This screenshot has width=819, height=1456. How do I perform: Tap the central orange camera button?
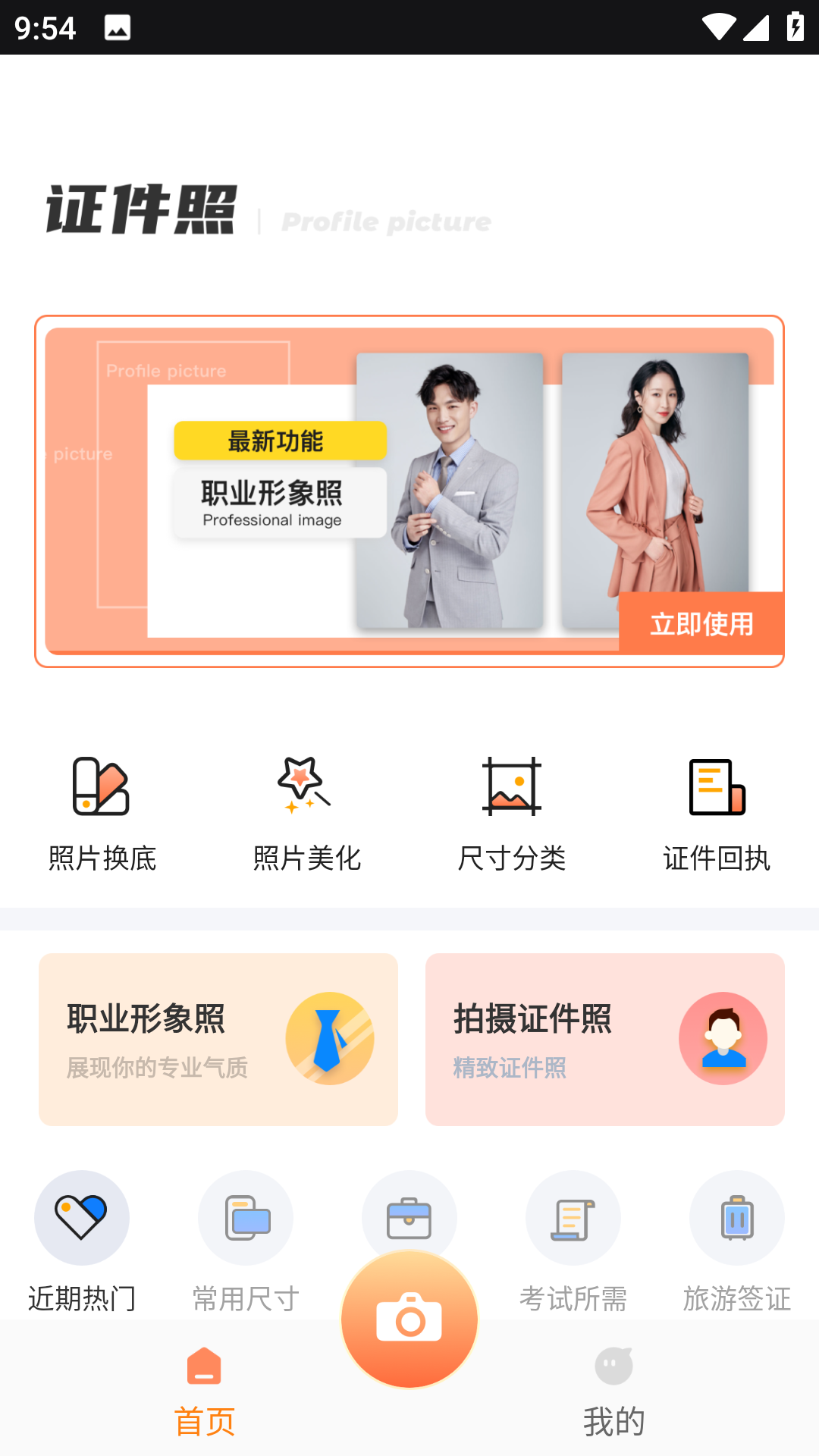pyautogui.click(x=409, y=1318)
